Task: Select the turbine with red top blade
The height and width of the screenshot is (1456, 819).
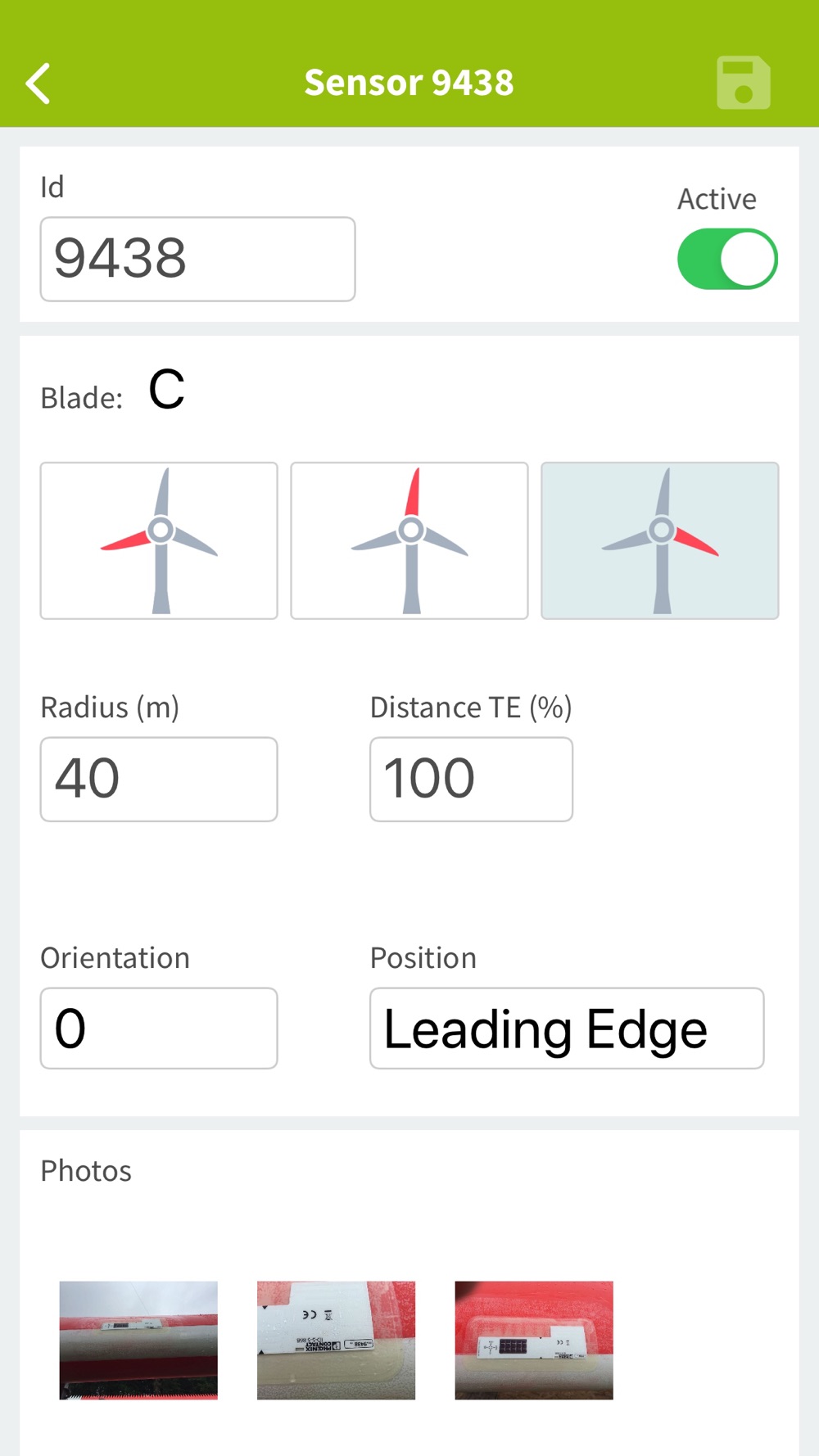Action: pyautogui.click(x=409, y=540)
